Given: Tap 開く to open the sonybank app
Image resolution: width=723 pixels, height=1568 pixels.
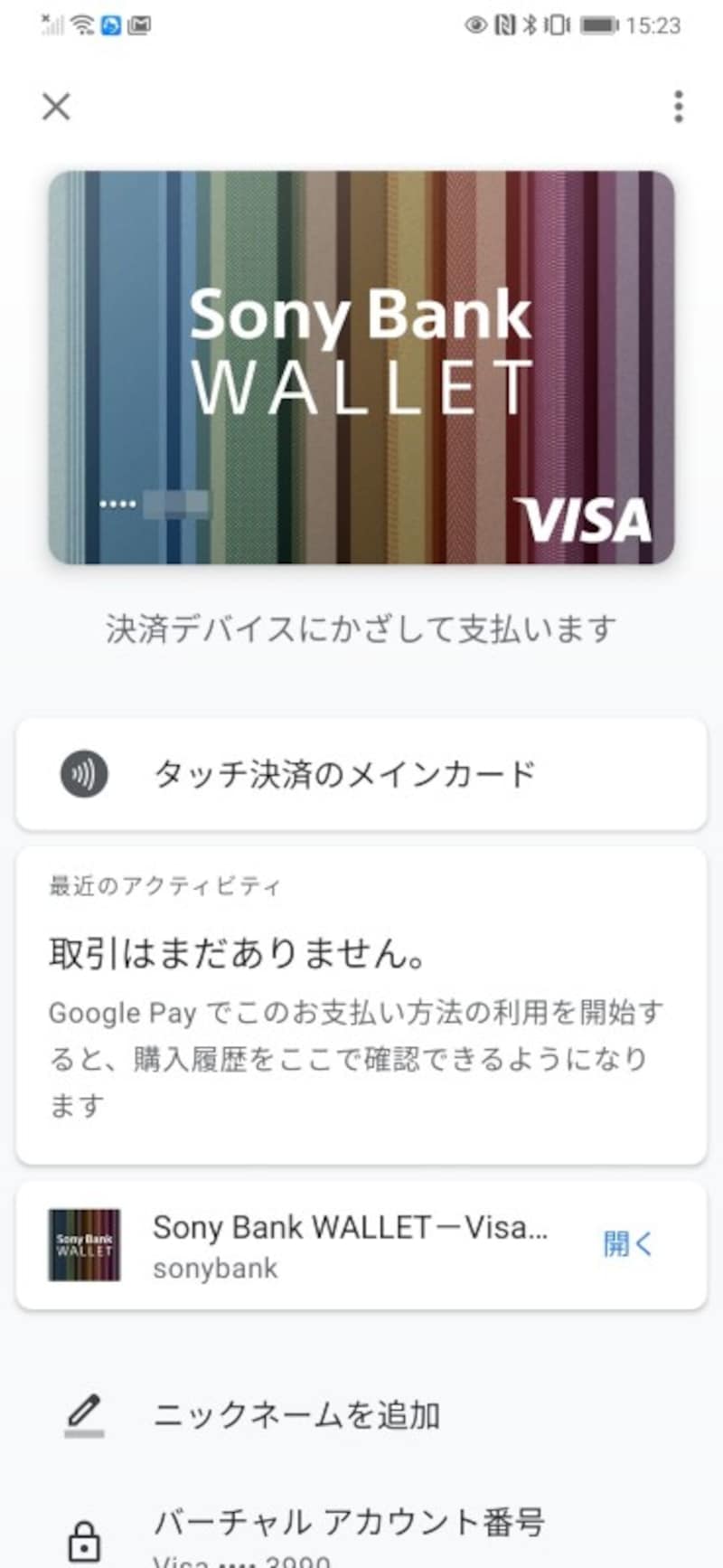Looking at the screenshot, I should [x=627, y=1244].
